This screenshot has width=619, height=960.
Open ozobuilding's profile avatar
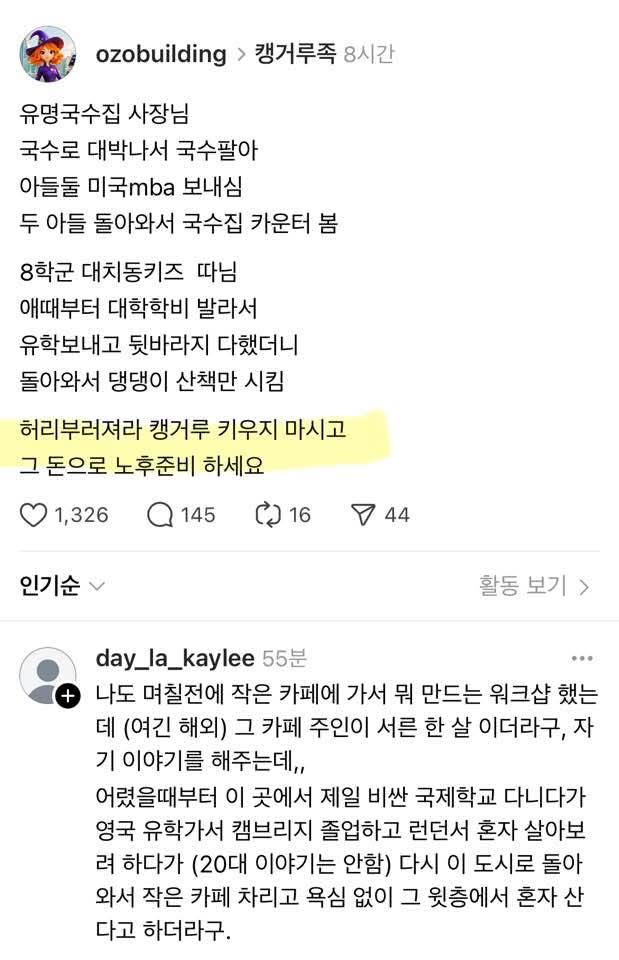[x=47, y=54]
